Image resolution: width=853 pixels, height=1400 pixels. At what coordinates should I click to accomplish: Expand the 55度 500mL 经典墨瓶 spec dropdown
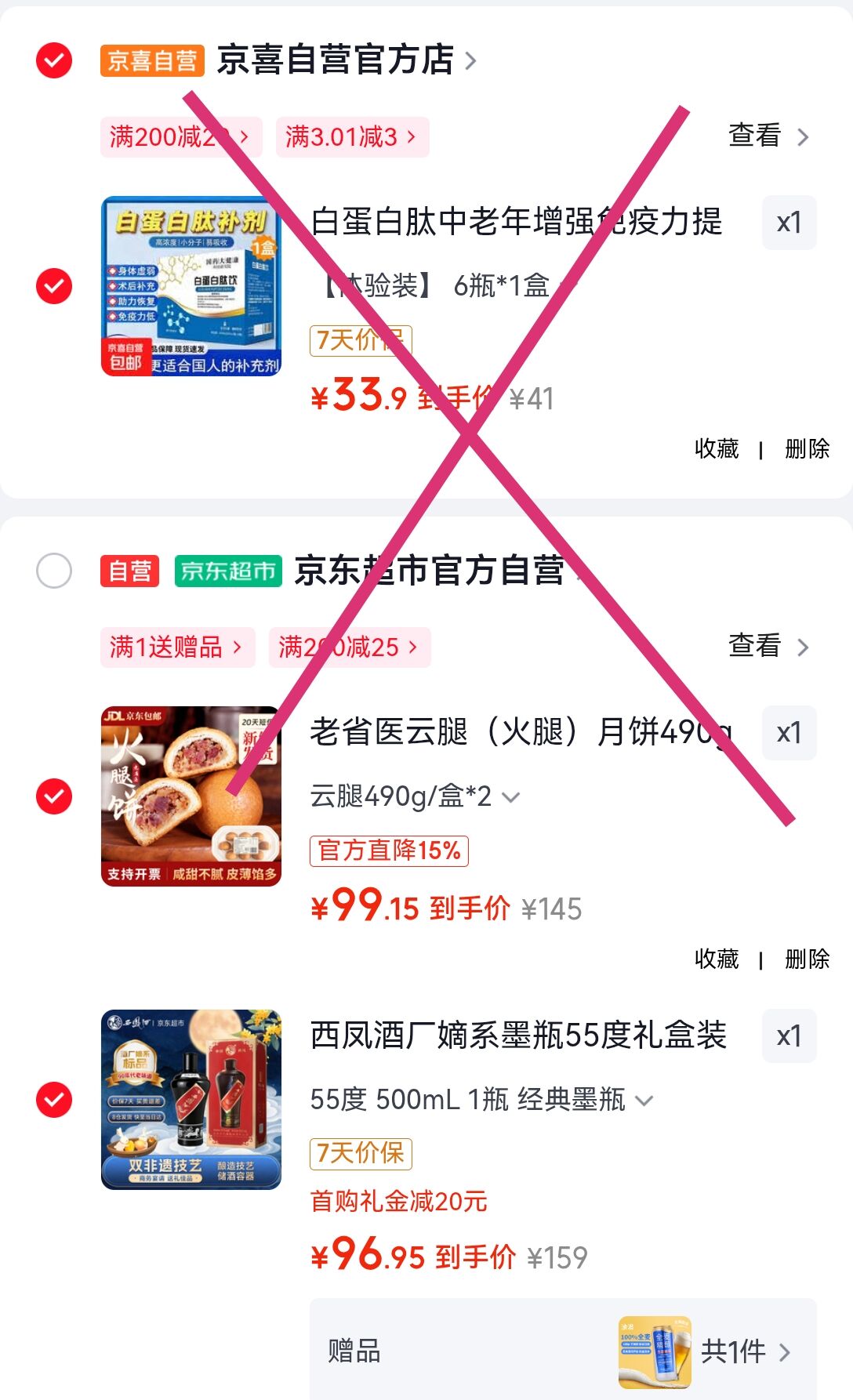click(x=481, y=1100)
